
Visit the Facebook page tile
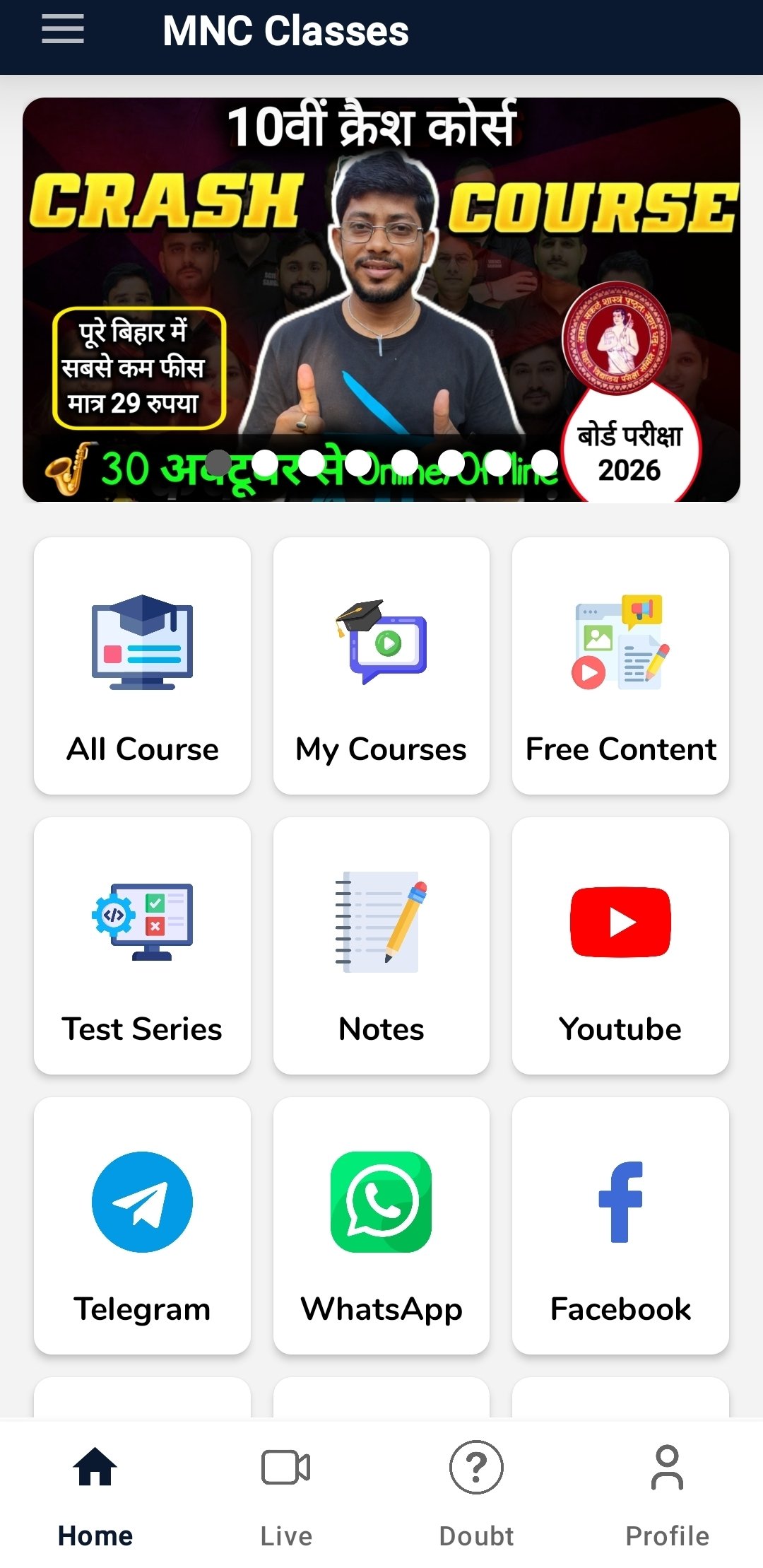pyautogui.click(x=620, y=1225)
